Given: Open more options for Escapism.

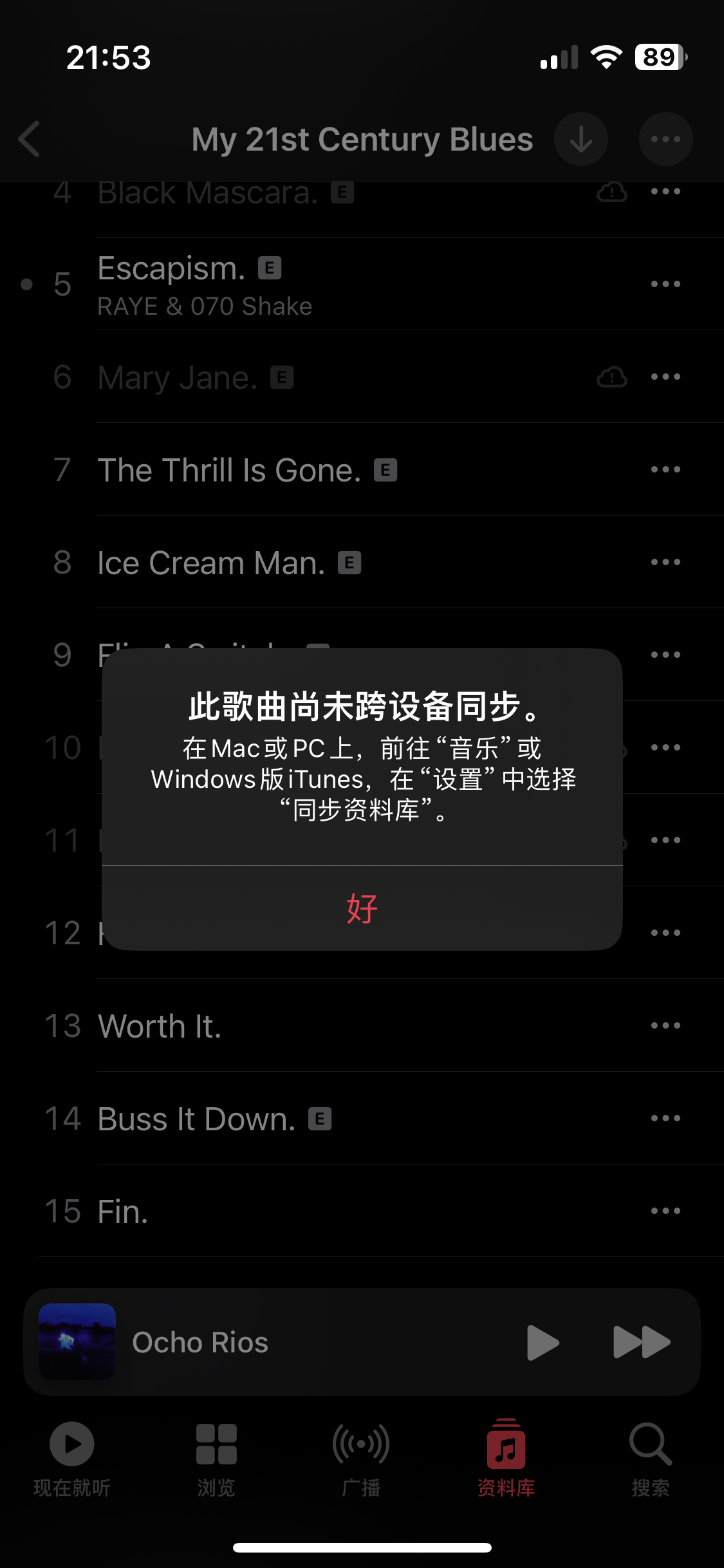Looking at the screenshot, I should 665,284.
